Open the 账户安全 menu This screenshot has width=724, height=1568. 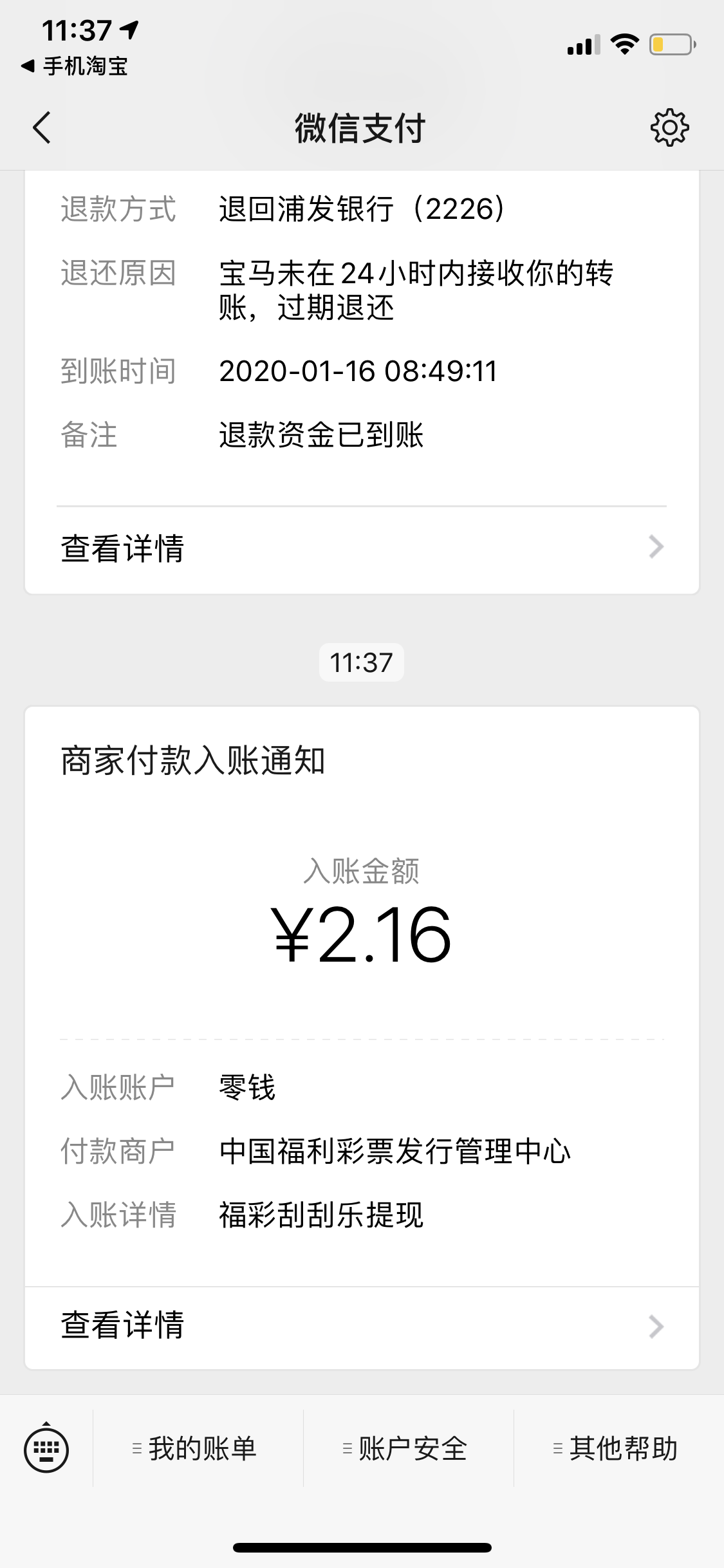405,1449
